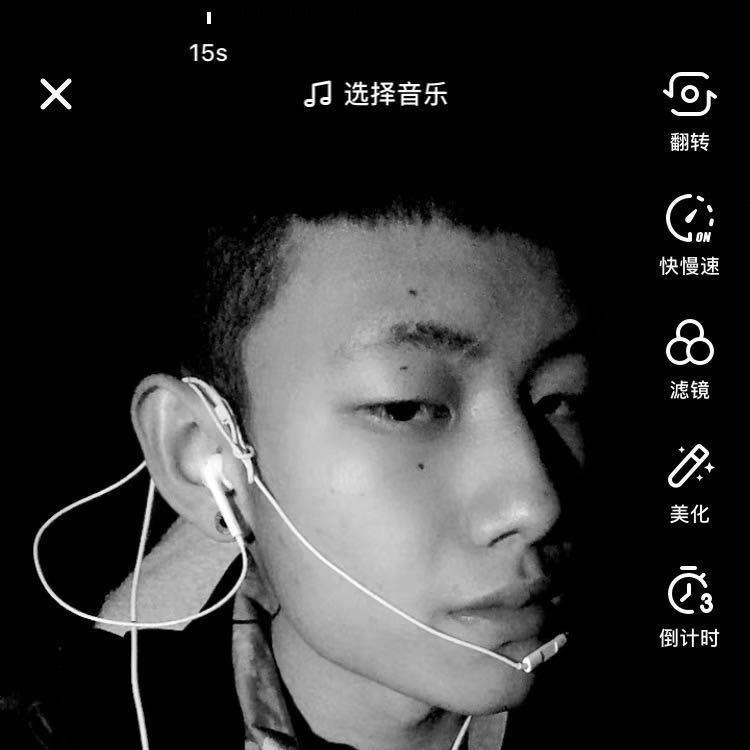This screenshot has height=750, width=750.
Task: Open the 滤镜 filters panel
Action: pyautogui.click(x=689, y=360)
